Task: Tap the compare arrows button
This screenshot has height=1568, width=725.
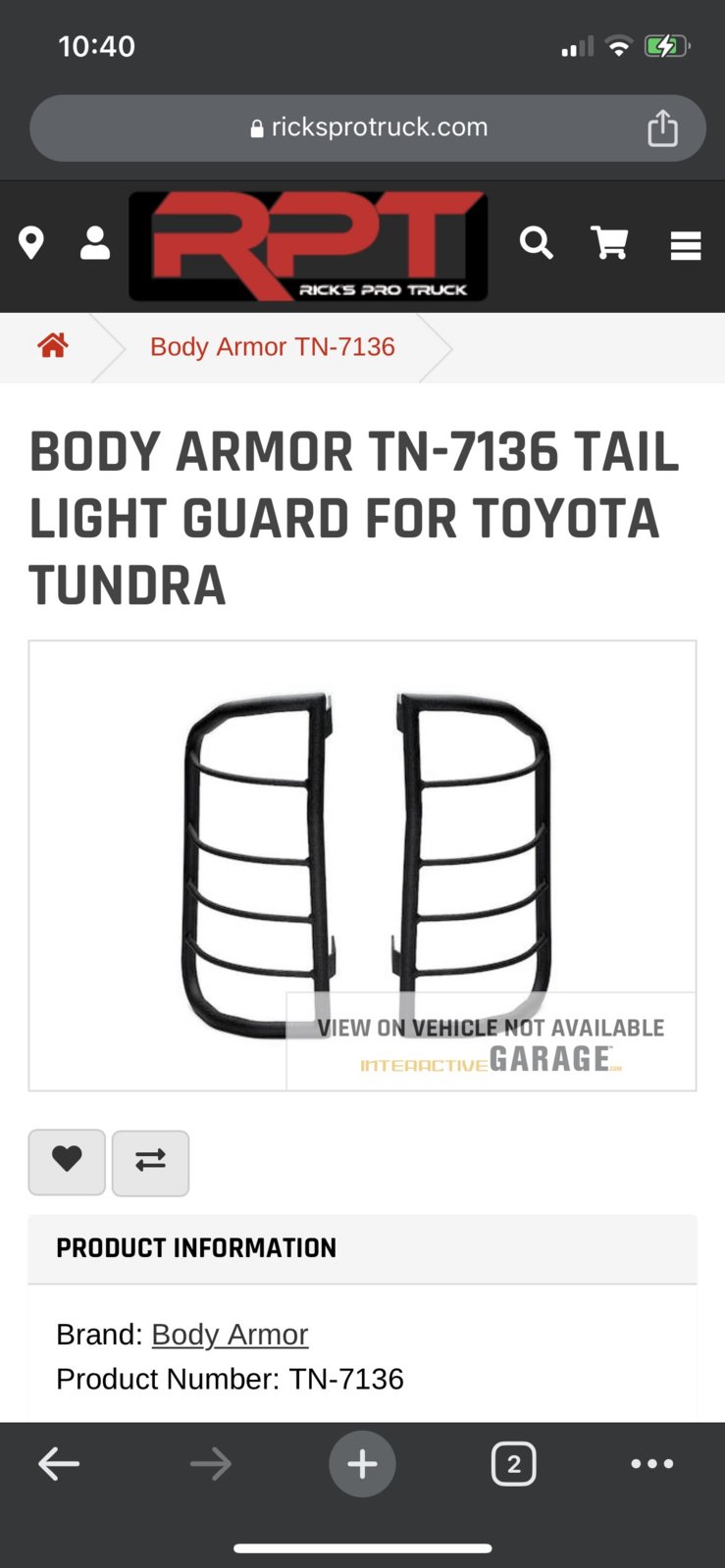Action: pos(150,1163)
